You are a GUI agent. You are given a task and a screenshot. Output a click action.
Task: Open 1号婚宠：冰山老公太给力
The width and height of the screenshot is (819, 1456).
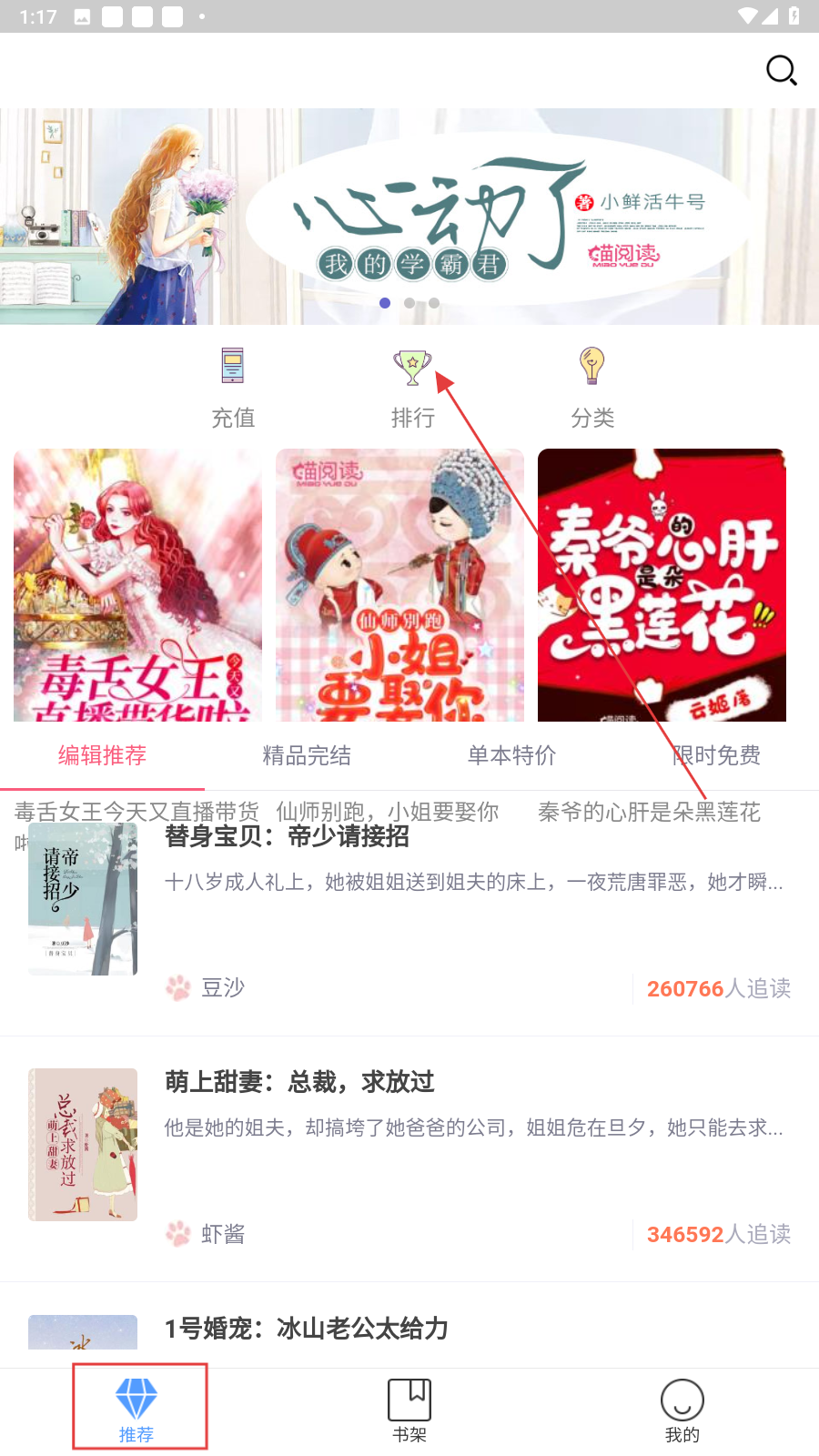pos(307,1329)
